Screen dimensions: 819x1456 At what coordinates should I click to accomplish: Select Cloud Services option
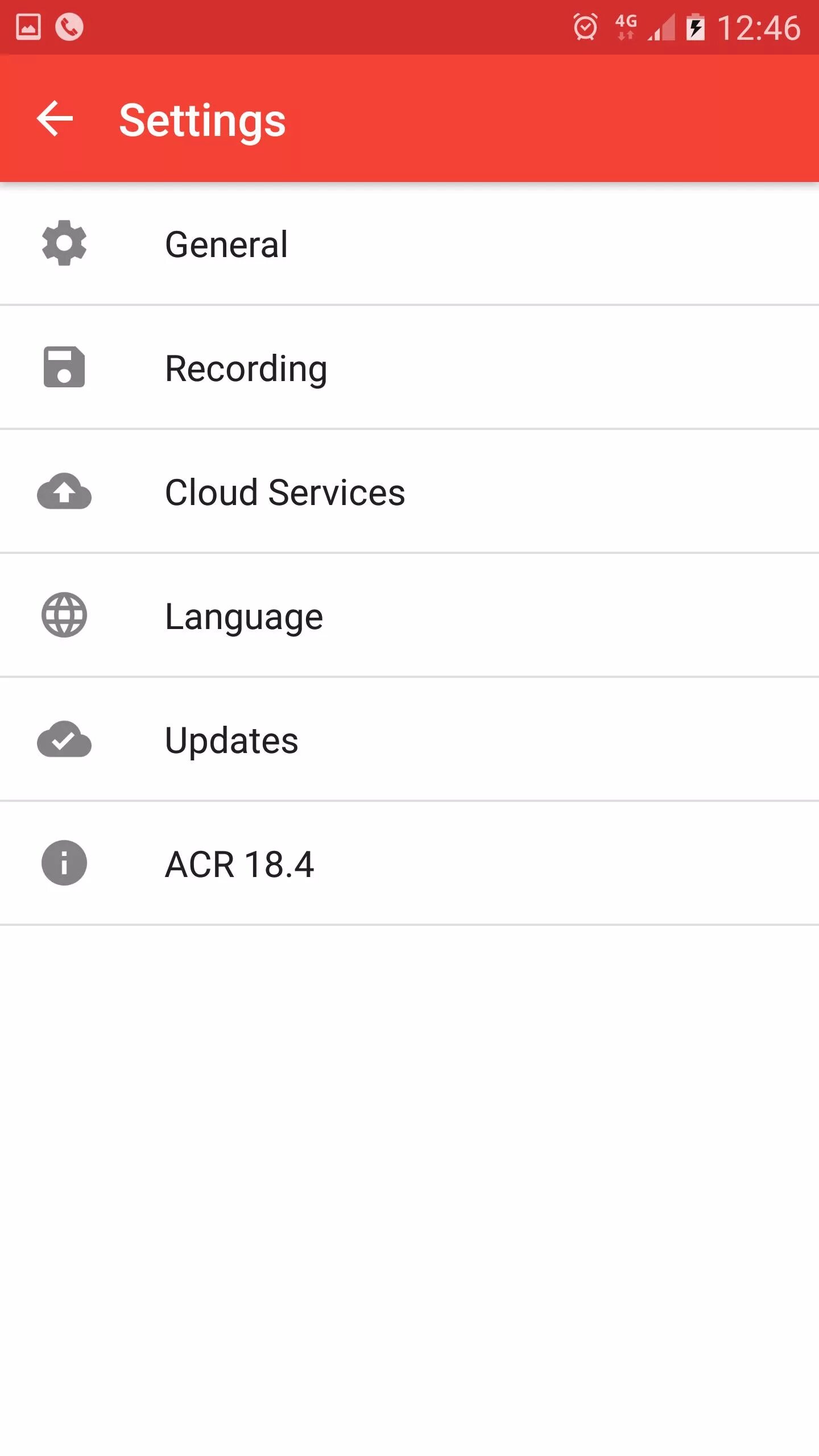pos(284,493)
